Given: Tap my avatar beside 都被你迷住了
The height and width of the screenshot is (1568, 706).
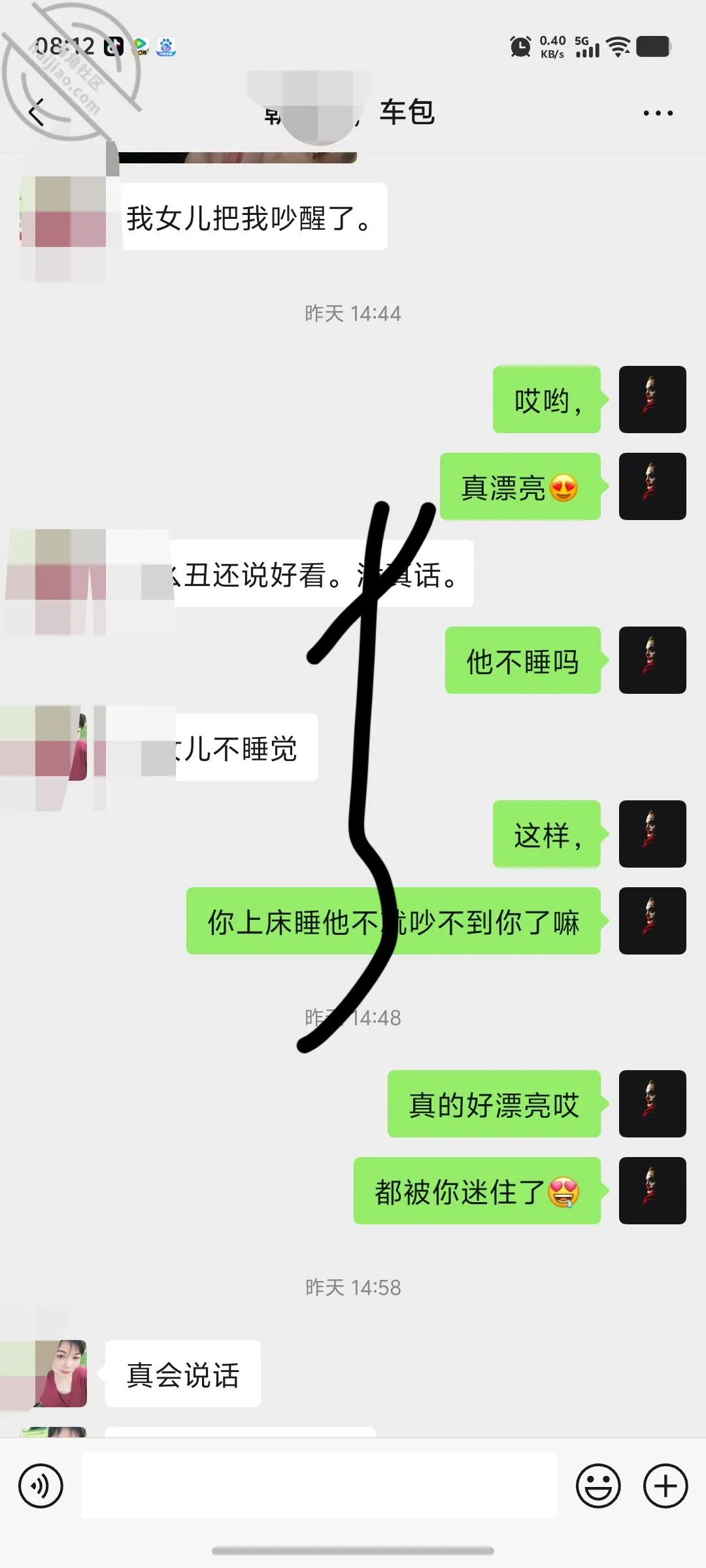Looking at the screenshot, I should (x=652, y=1190).
